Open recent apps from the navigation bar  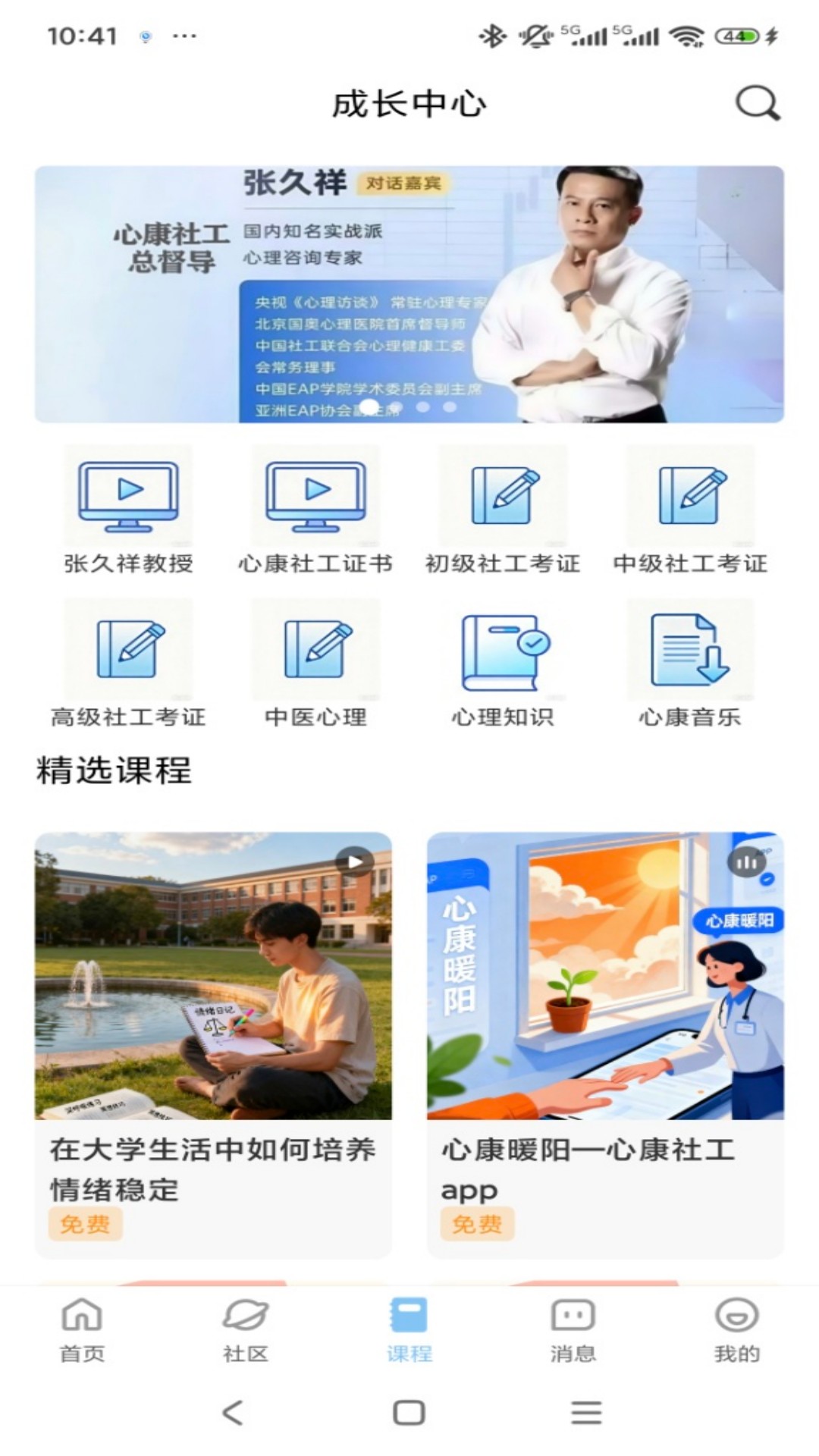tap(586, 1412)
